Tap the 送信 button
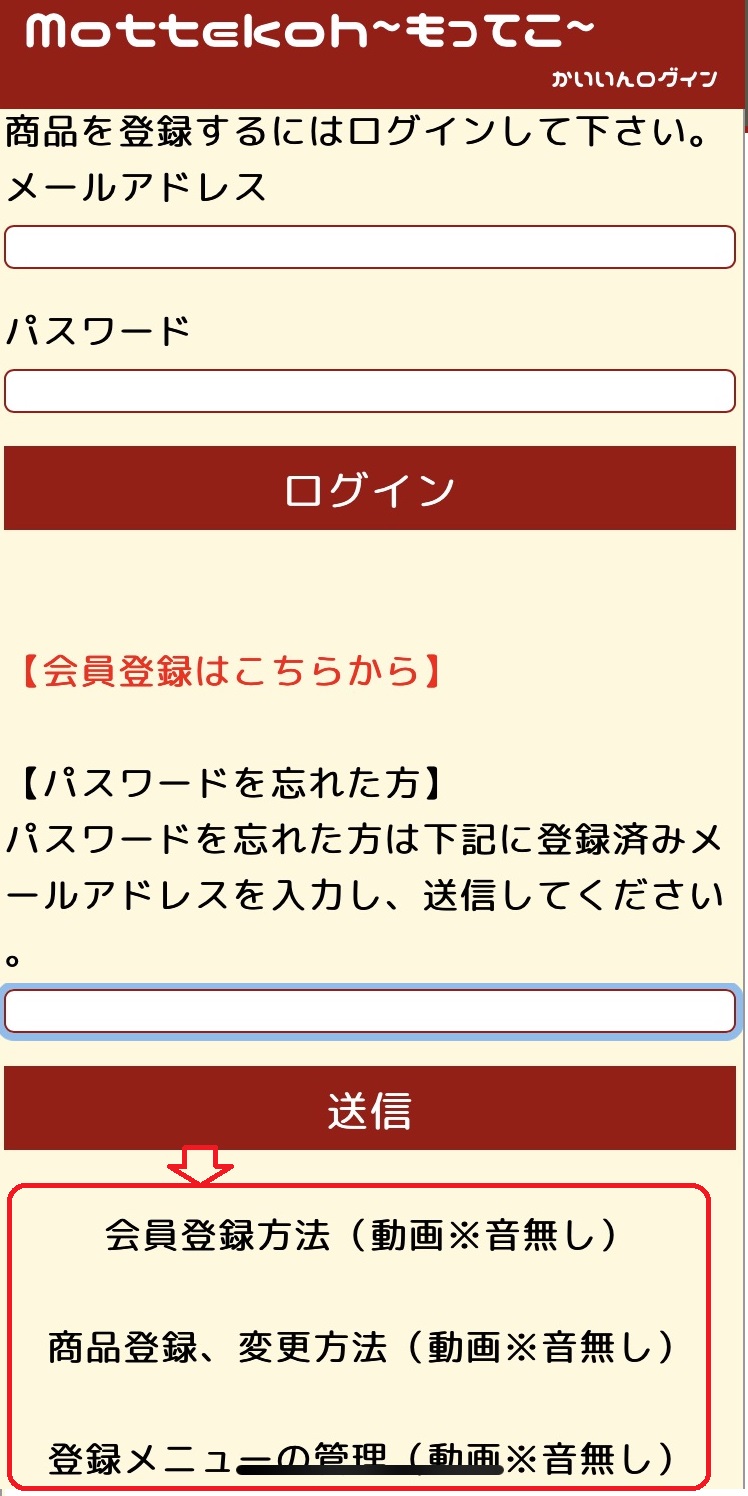 tap(370, 1108)
